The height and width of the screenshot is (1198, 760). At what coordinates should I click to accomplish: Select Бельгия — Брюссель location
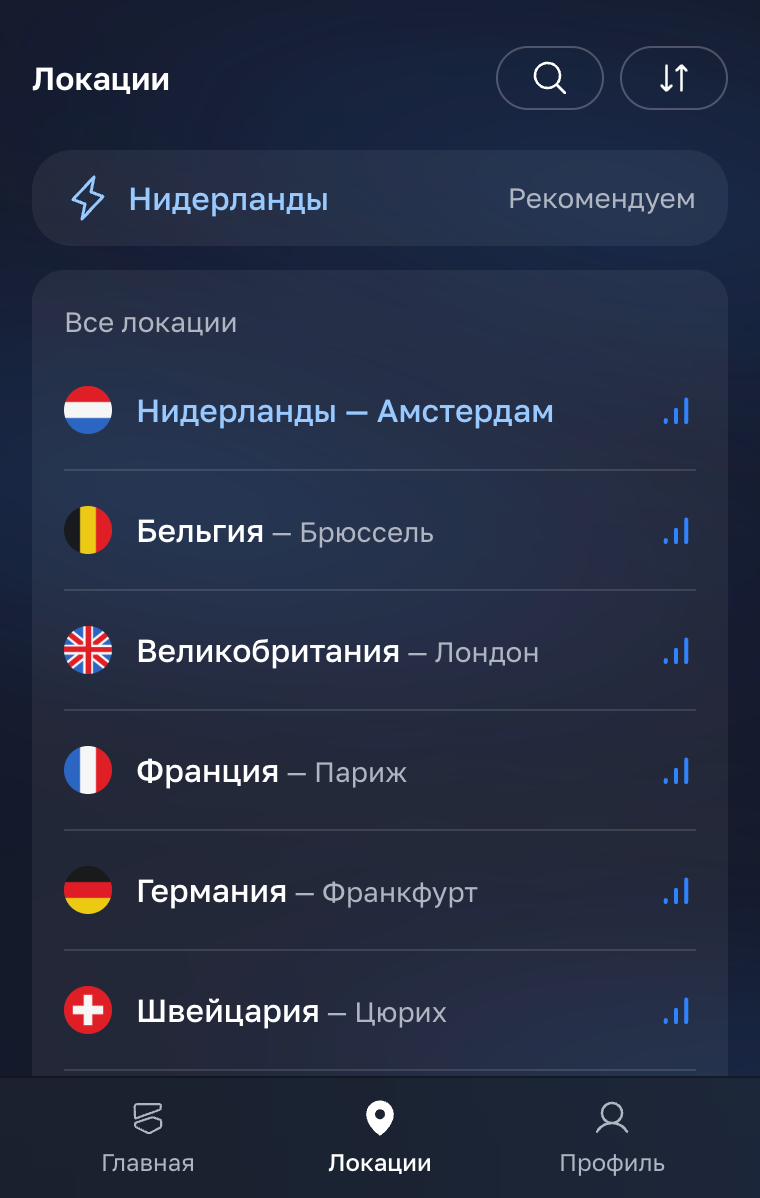(x=379, y=531)
